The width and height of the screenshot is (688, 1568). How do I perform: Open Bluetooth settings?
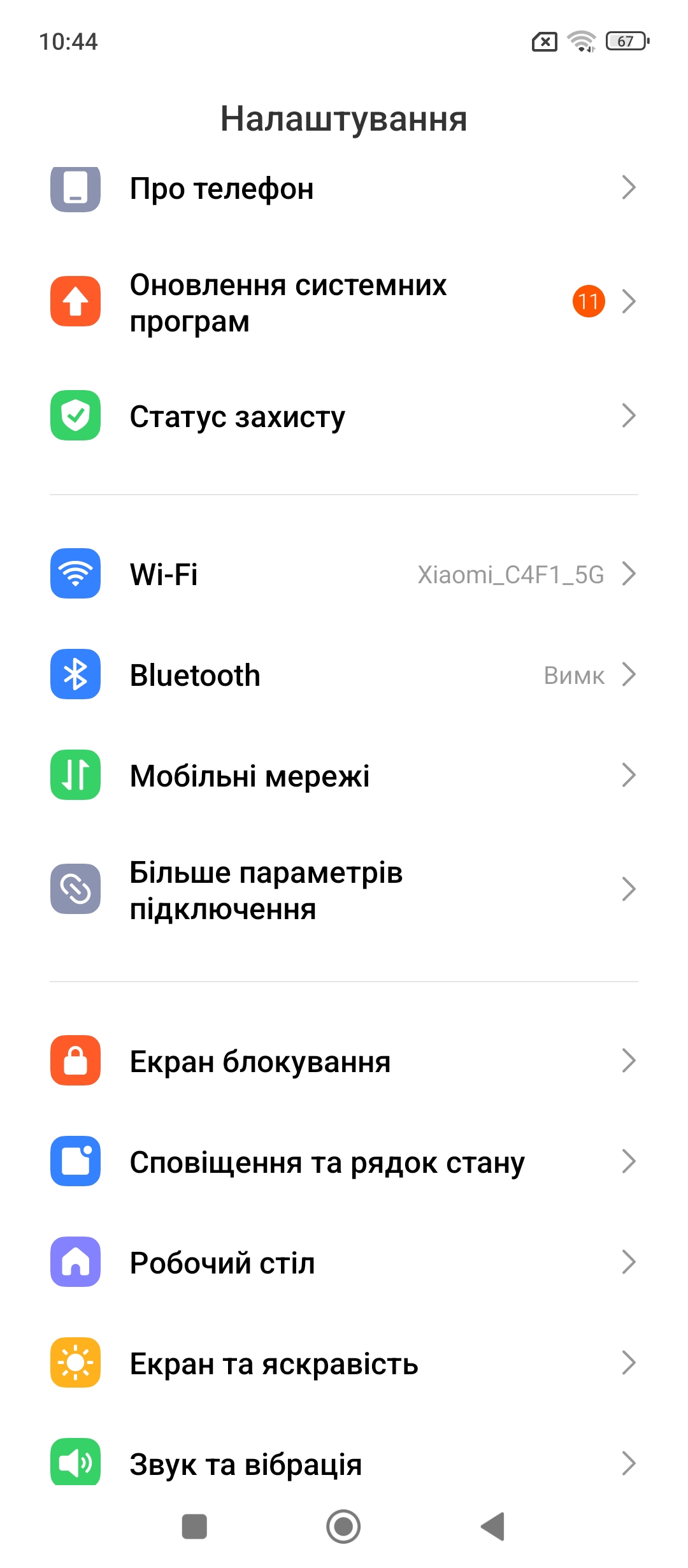point(344,674)
